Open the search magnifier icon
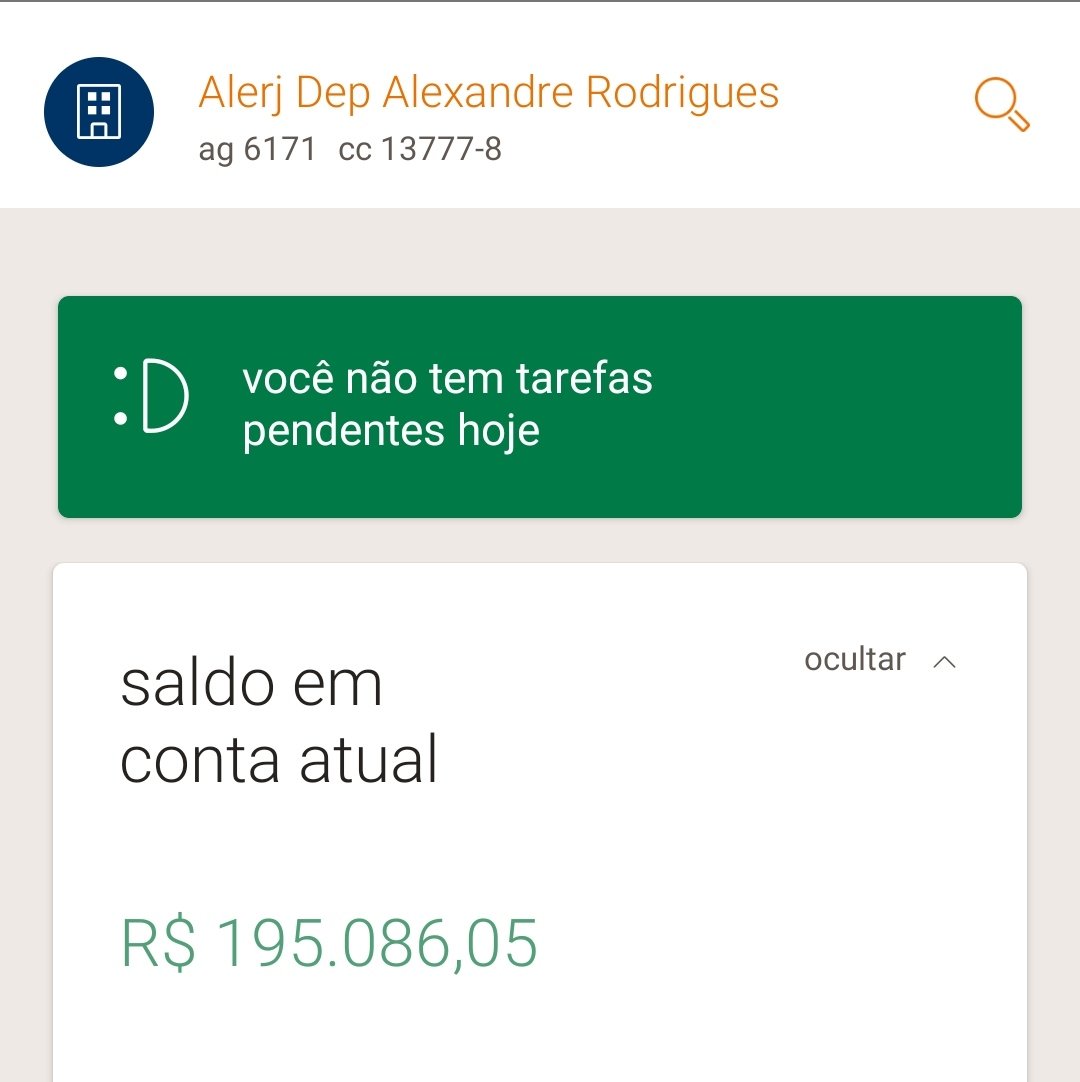This screenshot has height=1082, width=1080. click(1001, 104)
